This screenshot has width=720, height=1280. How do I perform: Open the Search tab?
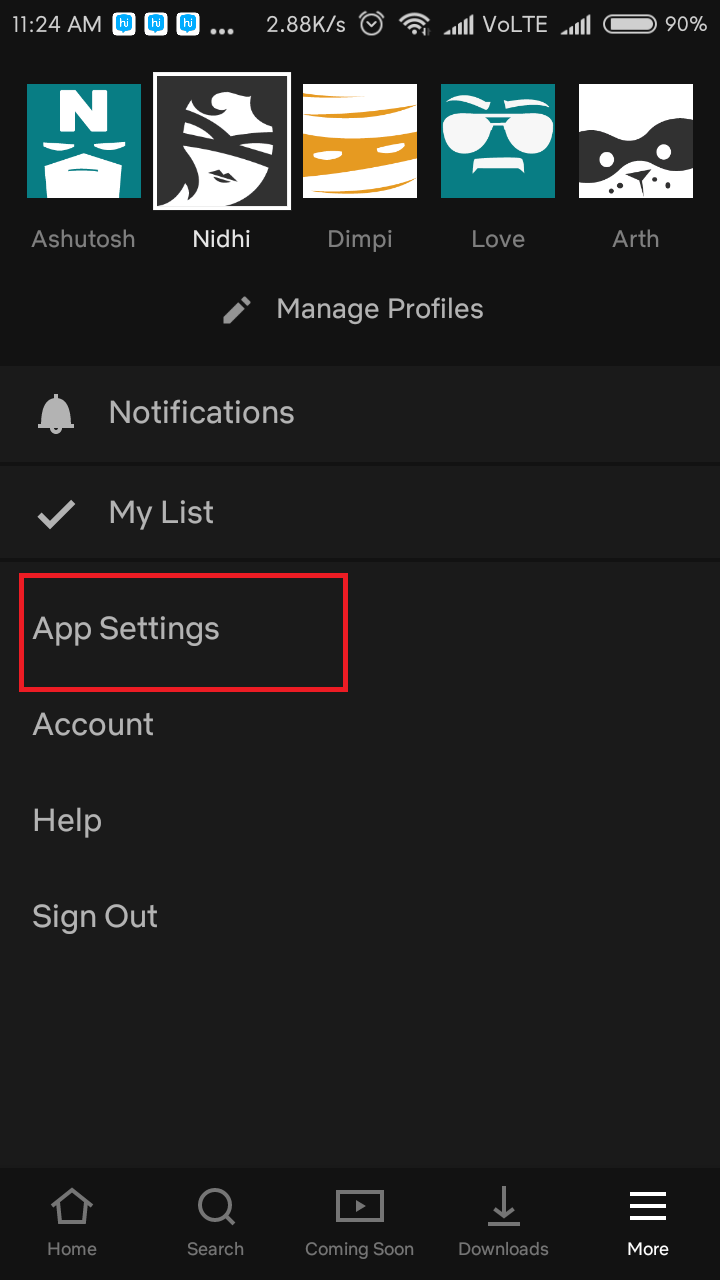pos(215,1222)
